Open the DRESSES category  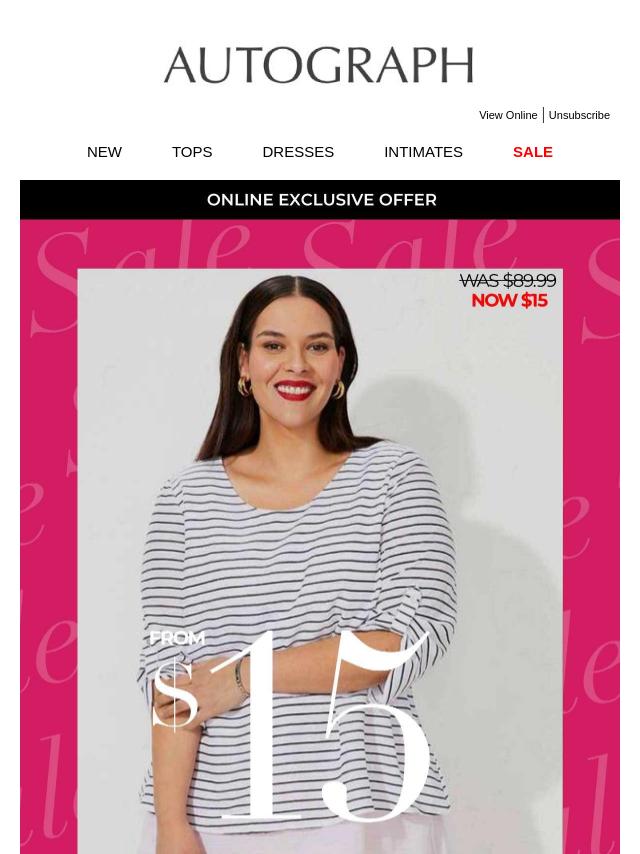coord(298,152)
